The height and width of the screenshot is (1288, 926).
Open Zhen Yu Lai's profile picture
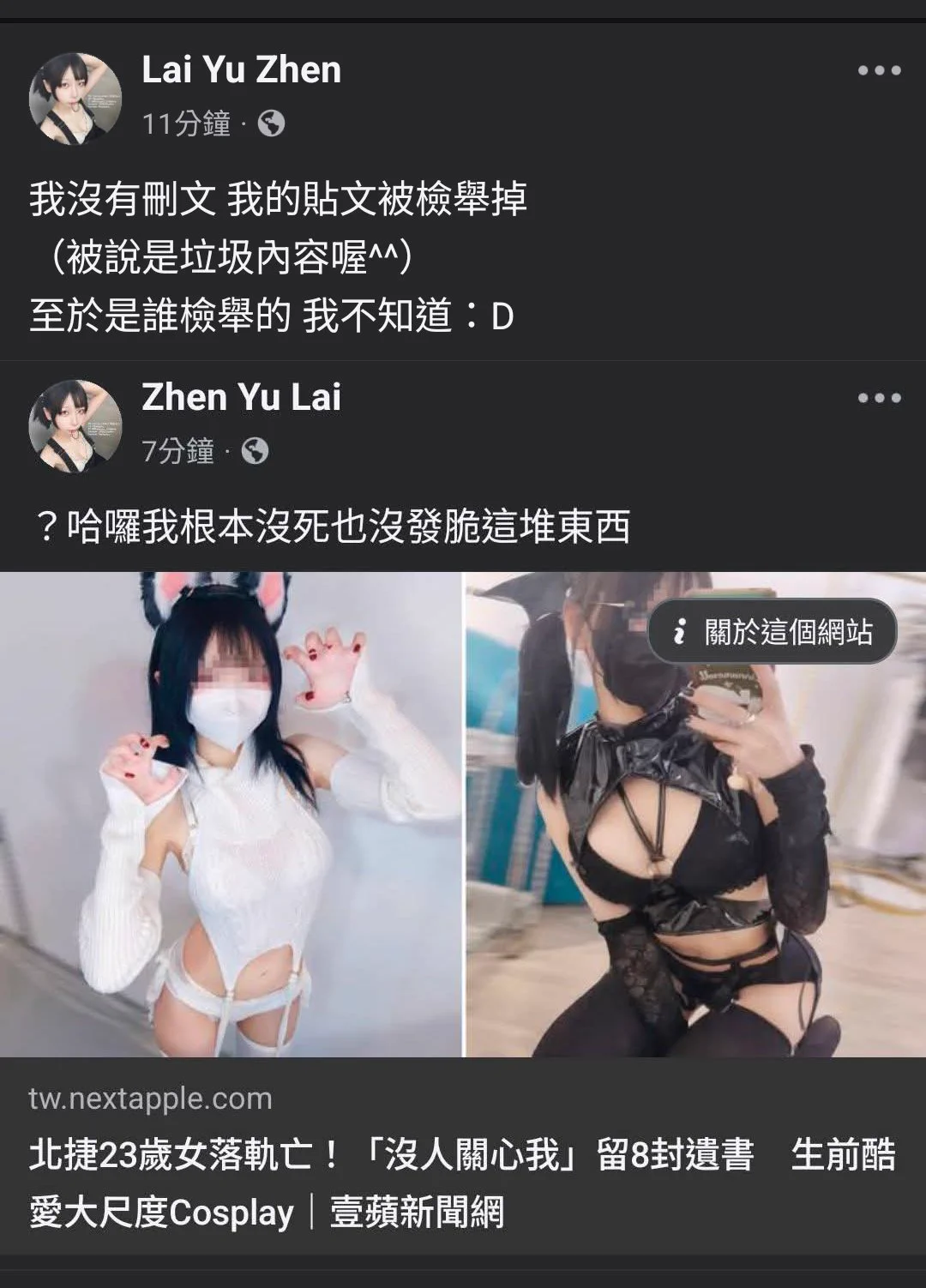pos(75,426)
